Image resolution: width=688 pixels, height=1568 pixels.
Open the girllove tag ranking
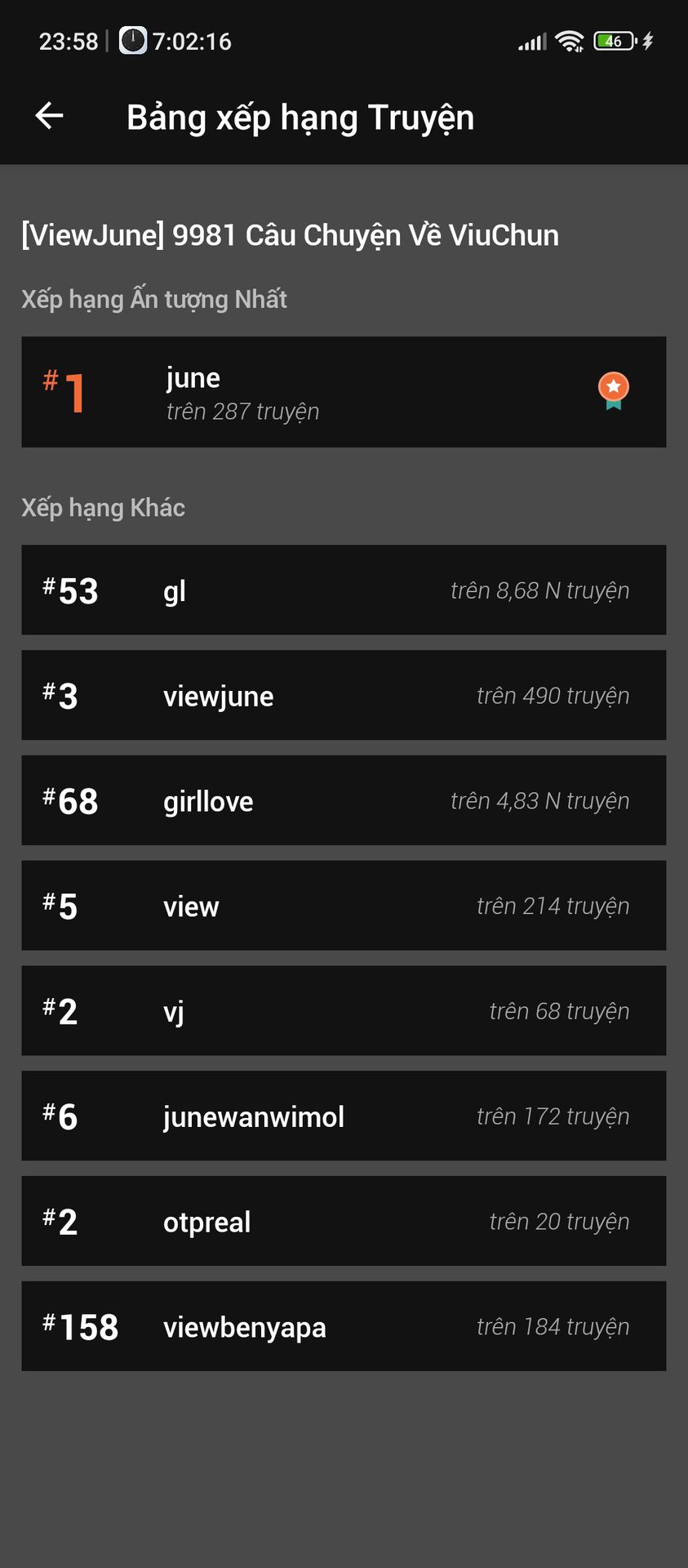pos(344,800)
